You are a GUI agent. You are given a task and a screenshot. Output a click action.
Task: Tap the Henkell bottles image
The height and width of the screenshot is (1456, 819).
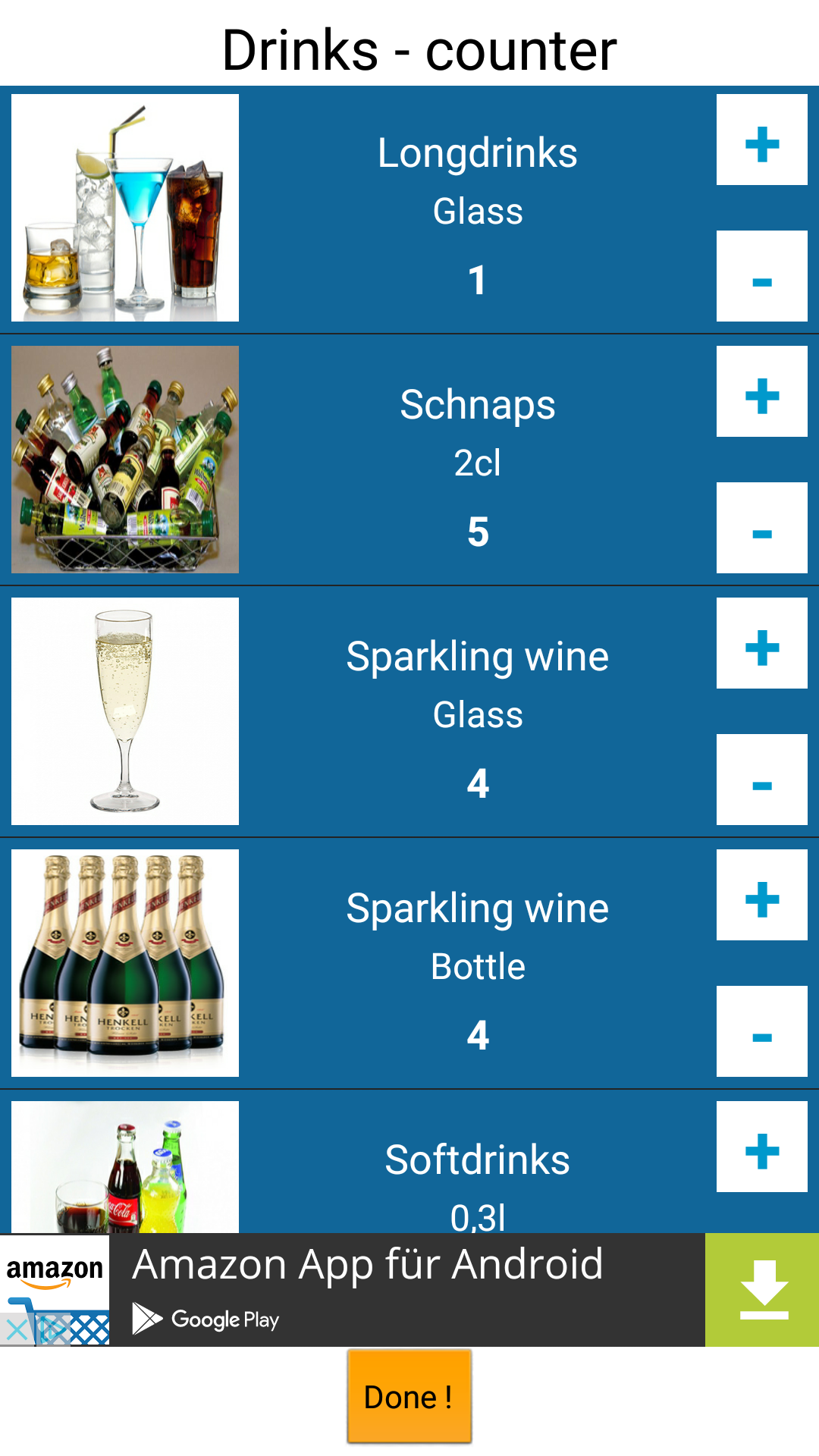125,963
